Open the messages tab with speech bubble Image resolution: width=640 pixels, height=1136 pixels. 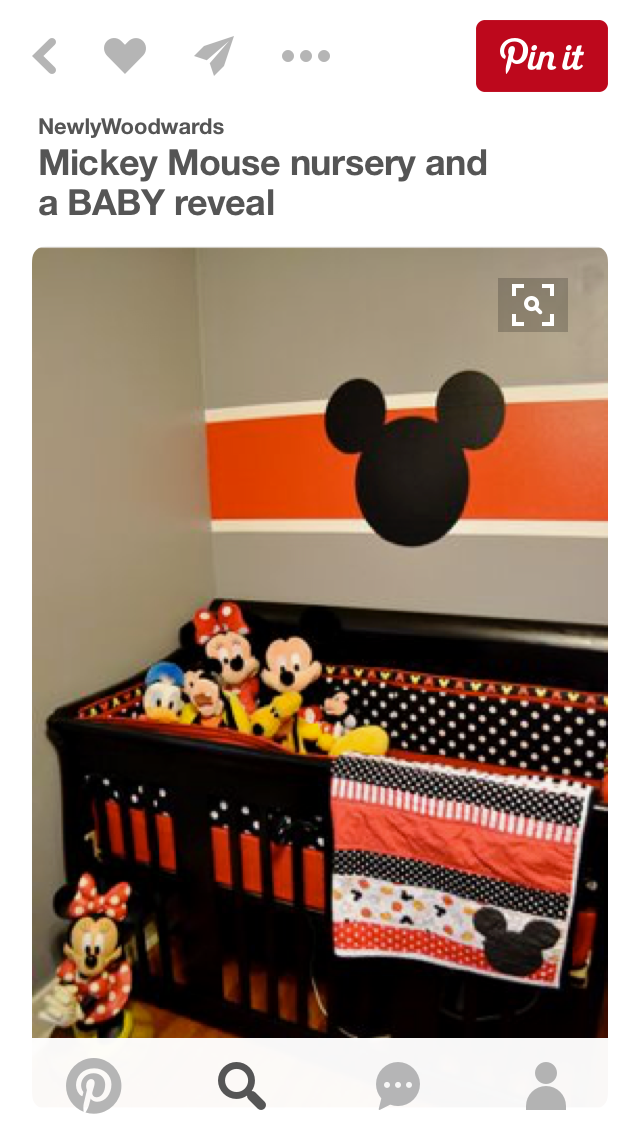[397, 1085]
